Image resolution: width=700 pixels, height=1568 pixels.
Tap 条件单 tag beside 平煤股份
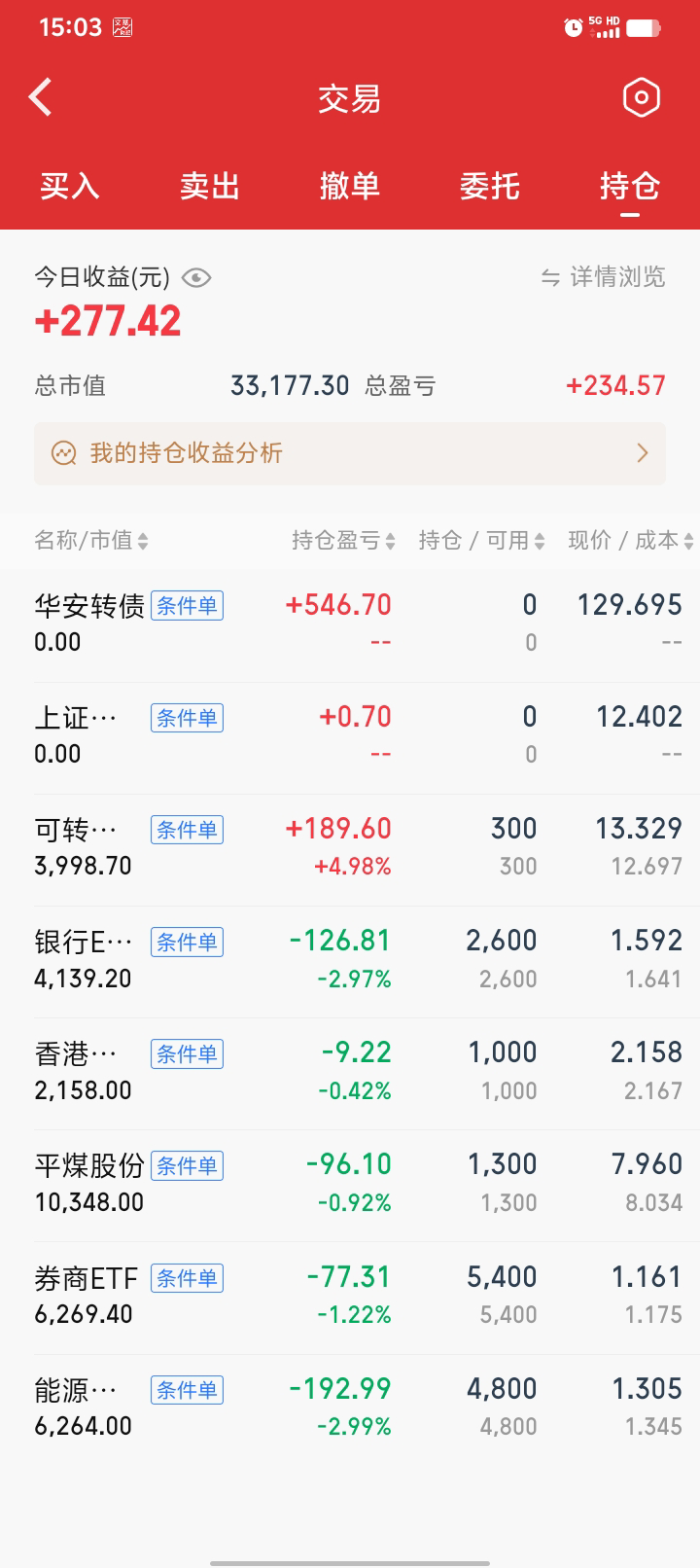point(188,1165)
